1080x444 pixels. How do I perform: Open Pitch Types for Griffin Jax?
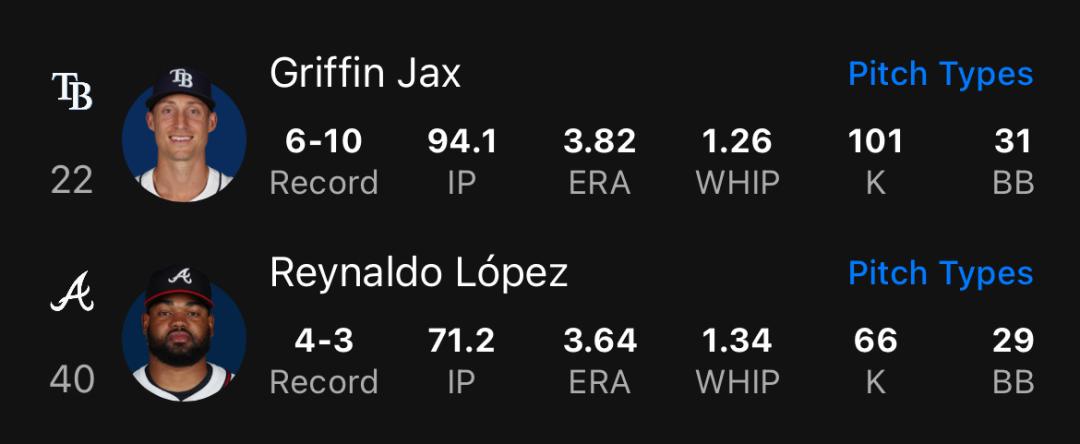[940, 75]
